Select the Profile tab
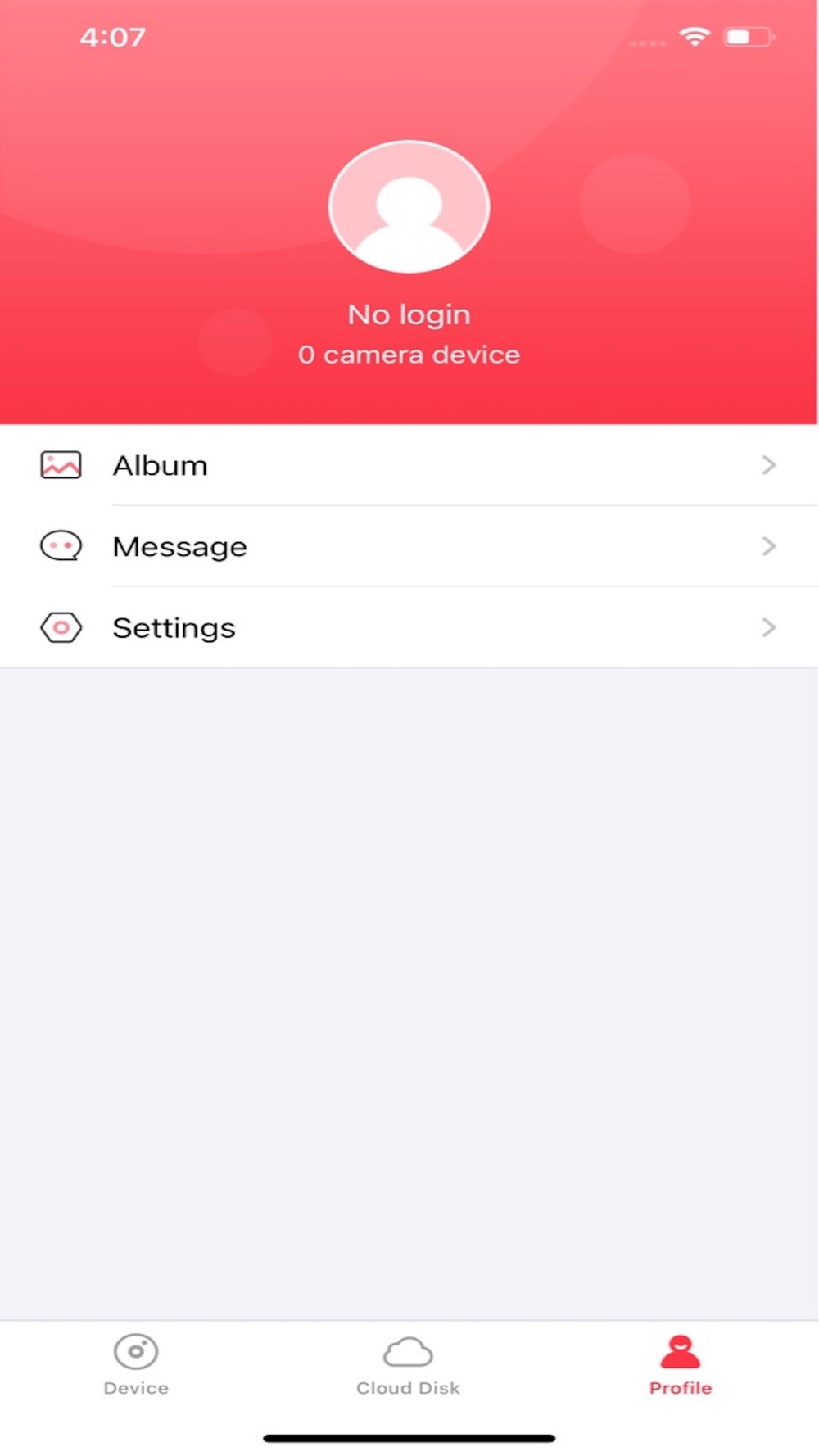Viewport: 819px width, 1456px height. 680,1364
